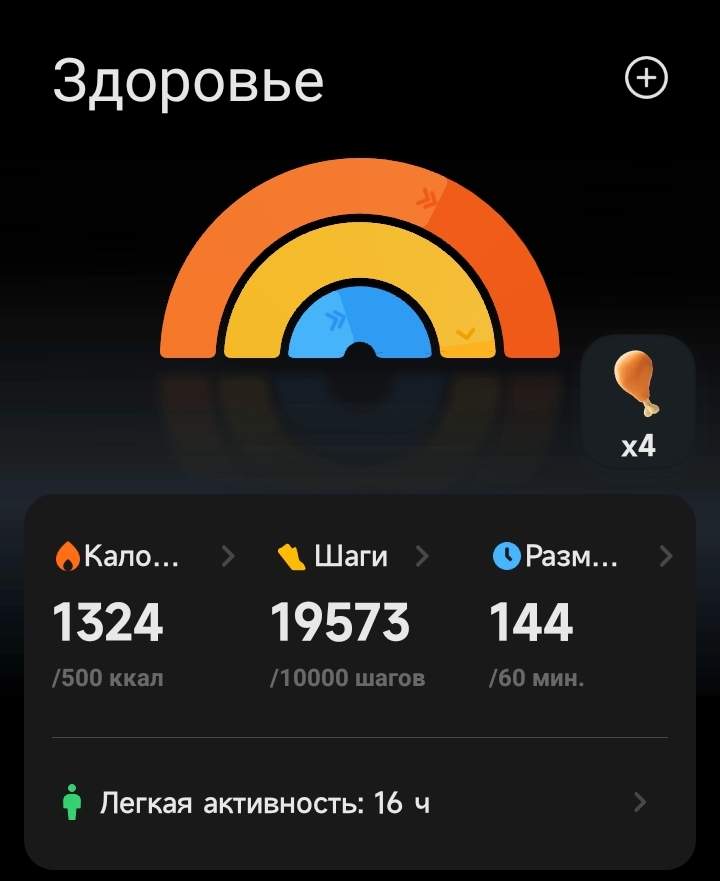
Task: Tap the plus icon to add data
Action: pyautogui.click(x=646, y=78)
